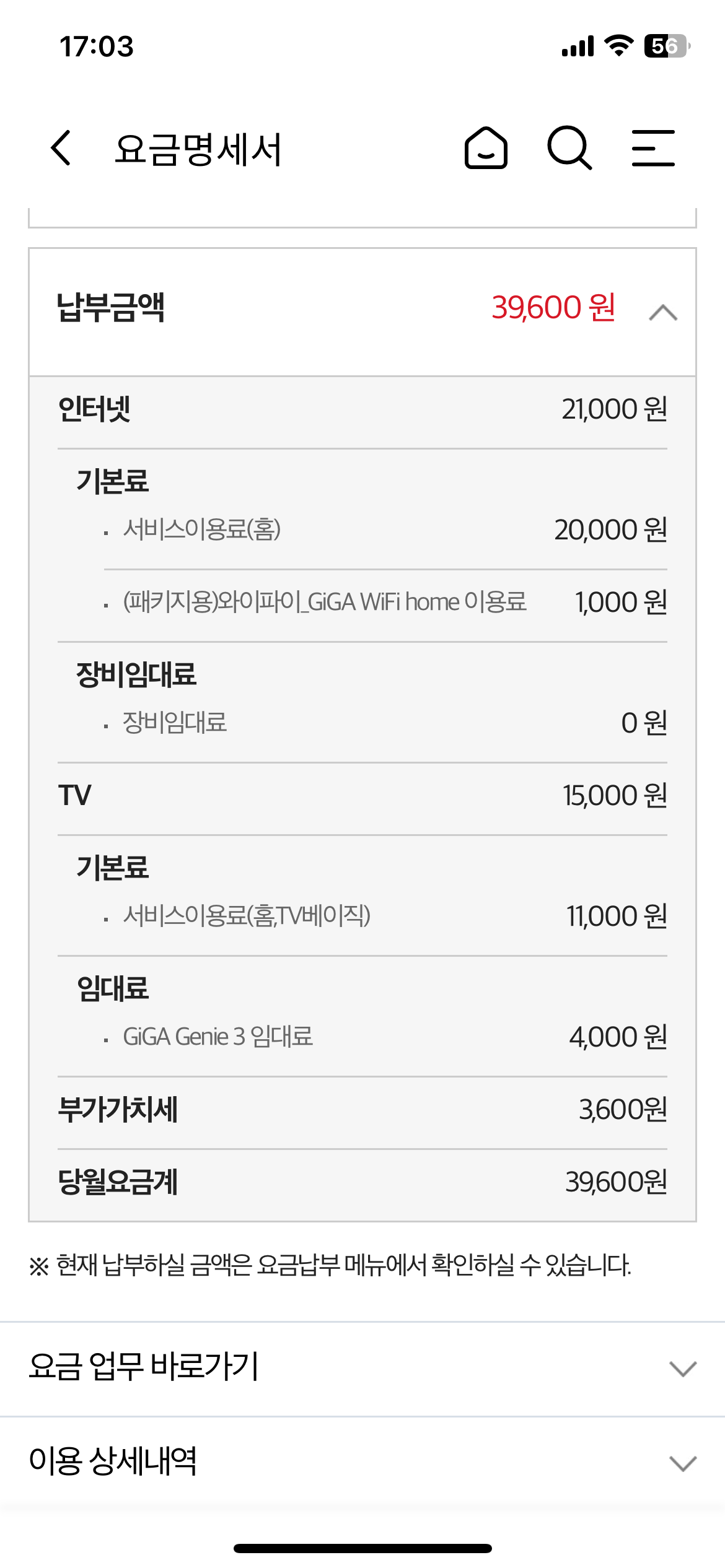The image size is (725, 1568).
Task: Go back from 요금명세서 page
Action: (x=61, y=148)
